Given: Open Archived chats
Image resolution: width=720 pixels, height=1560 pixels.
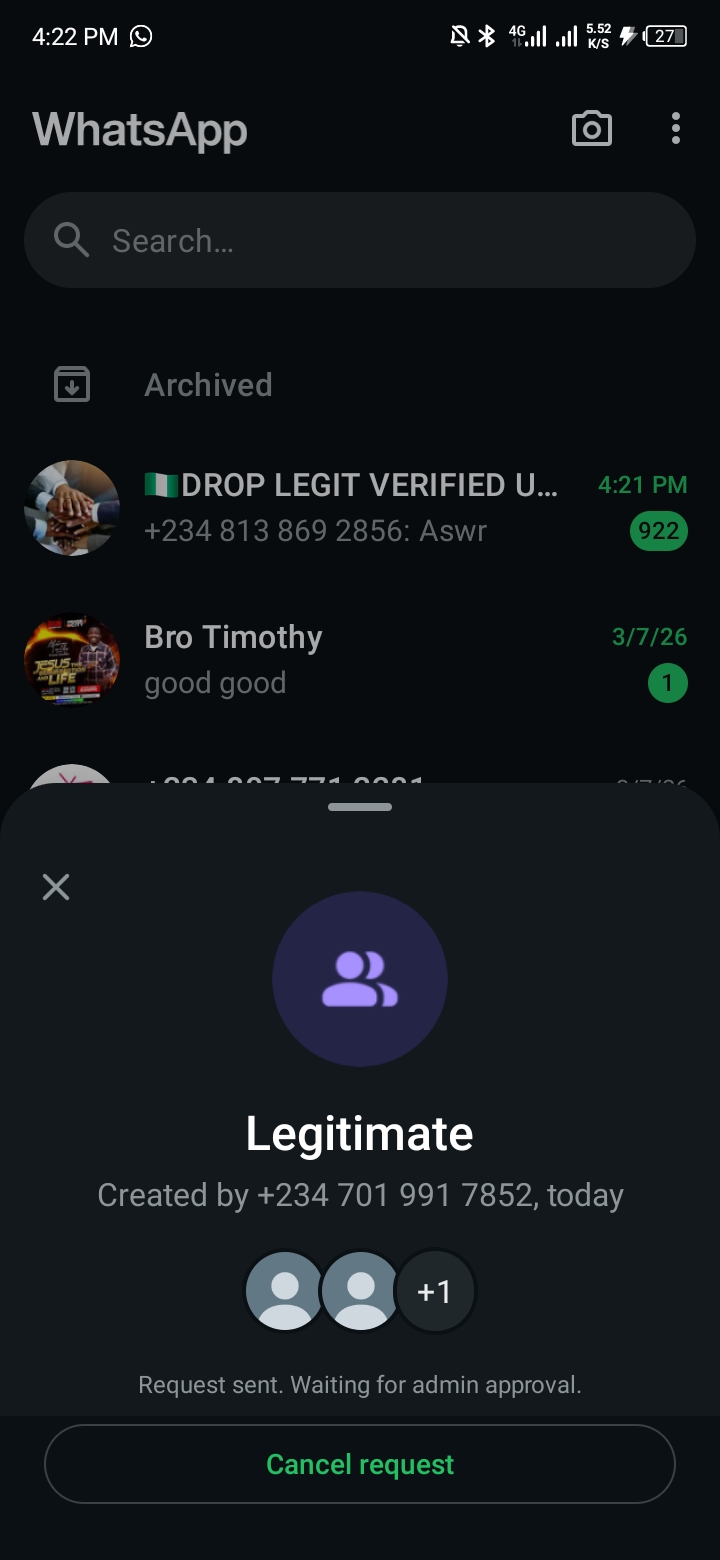Looking at the screenshot, I should 208,385.
